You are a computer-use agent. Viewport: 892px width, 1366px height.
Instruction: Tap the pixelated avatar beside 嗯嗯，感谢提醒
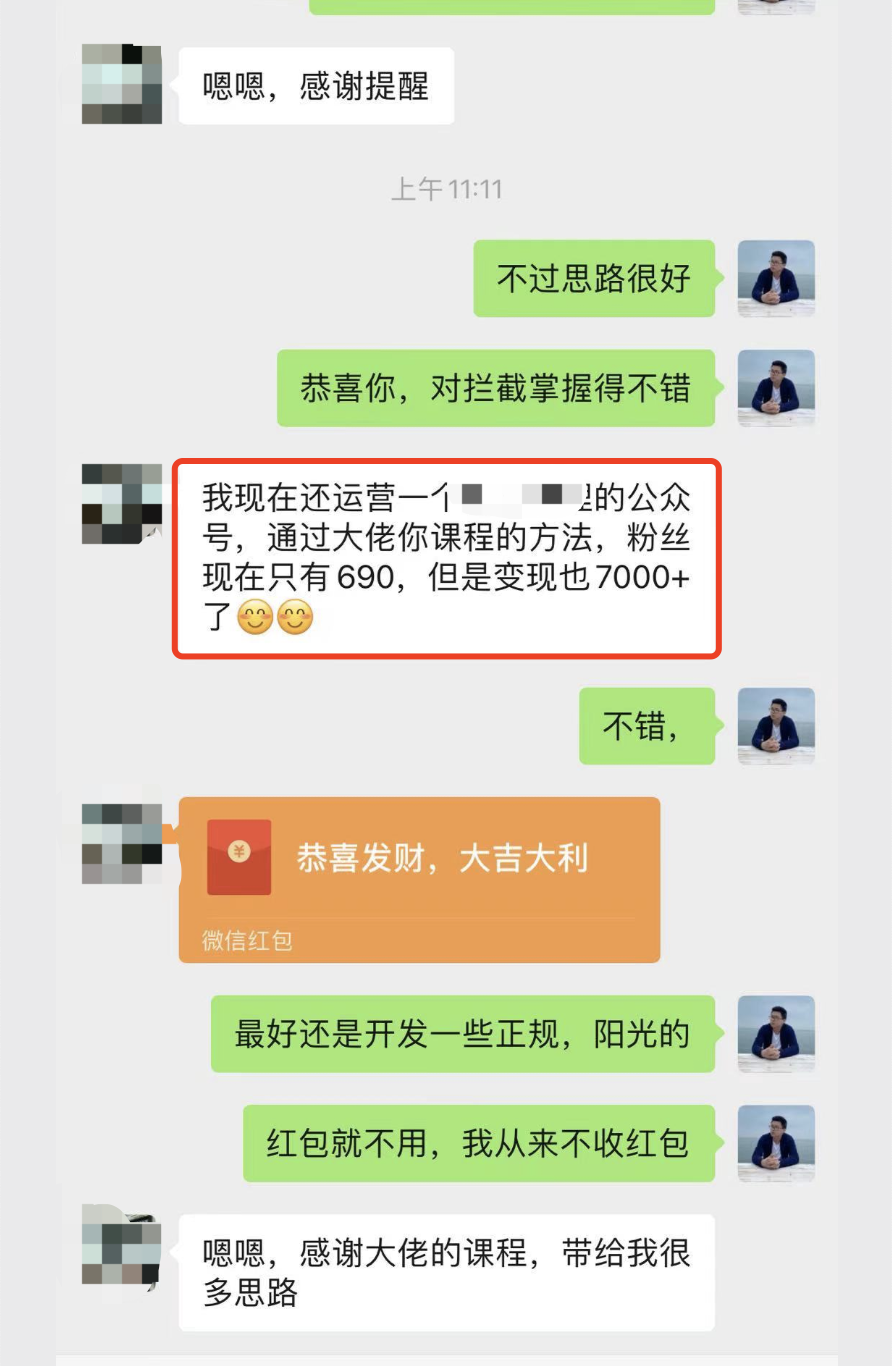122,85
